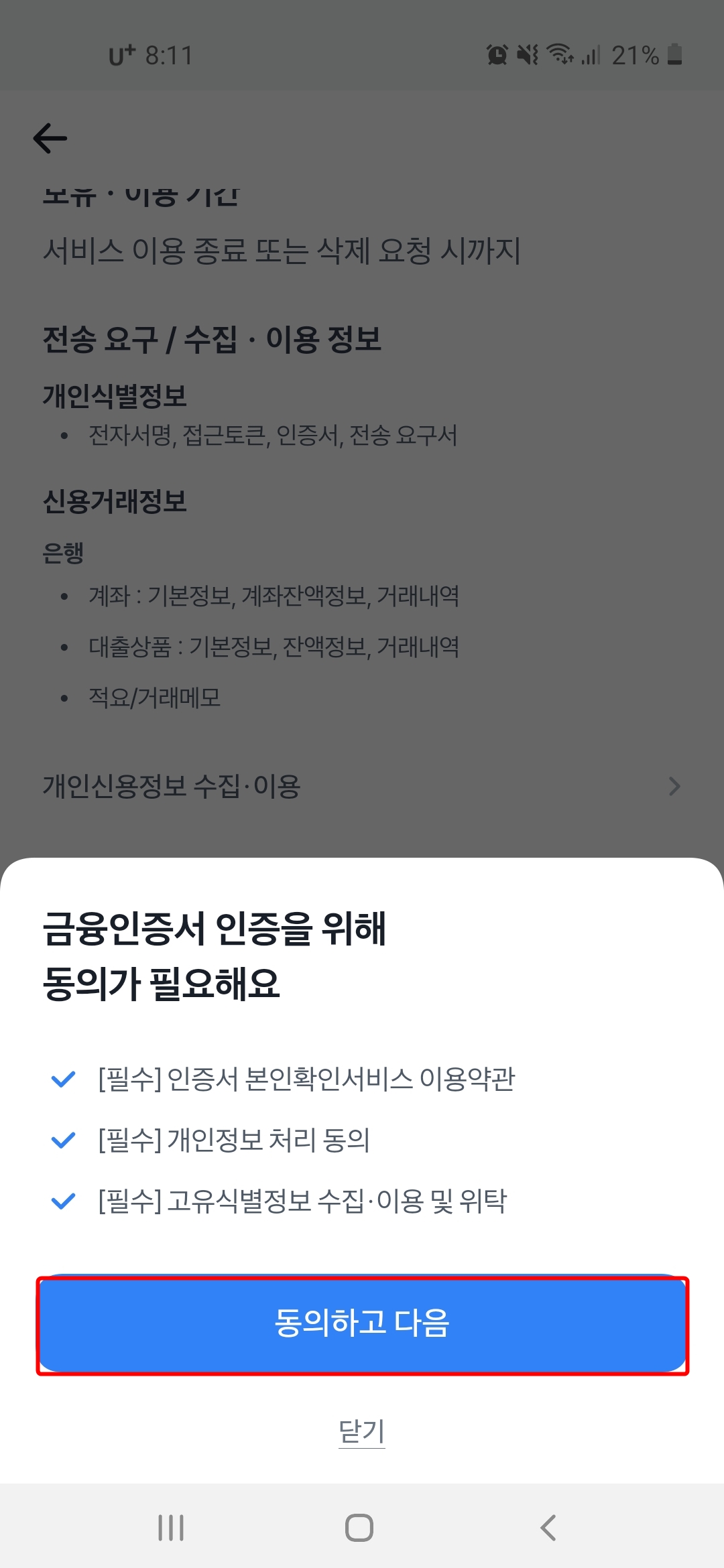Deselect the 고유식별정보 수집·이용 및 위탁 consent
724x1568 pixels.
point(62,1202)
